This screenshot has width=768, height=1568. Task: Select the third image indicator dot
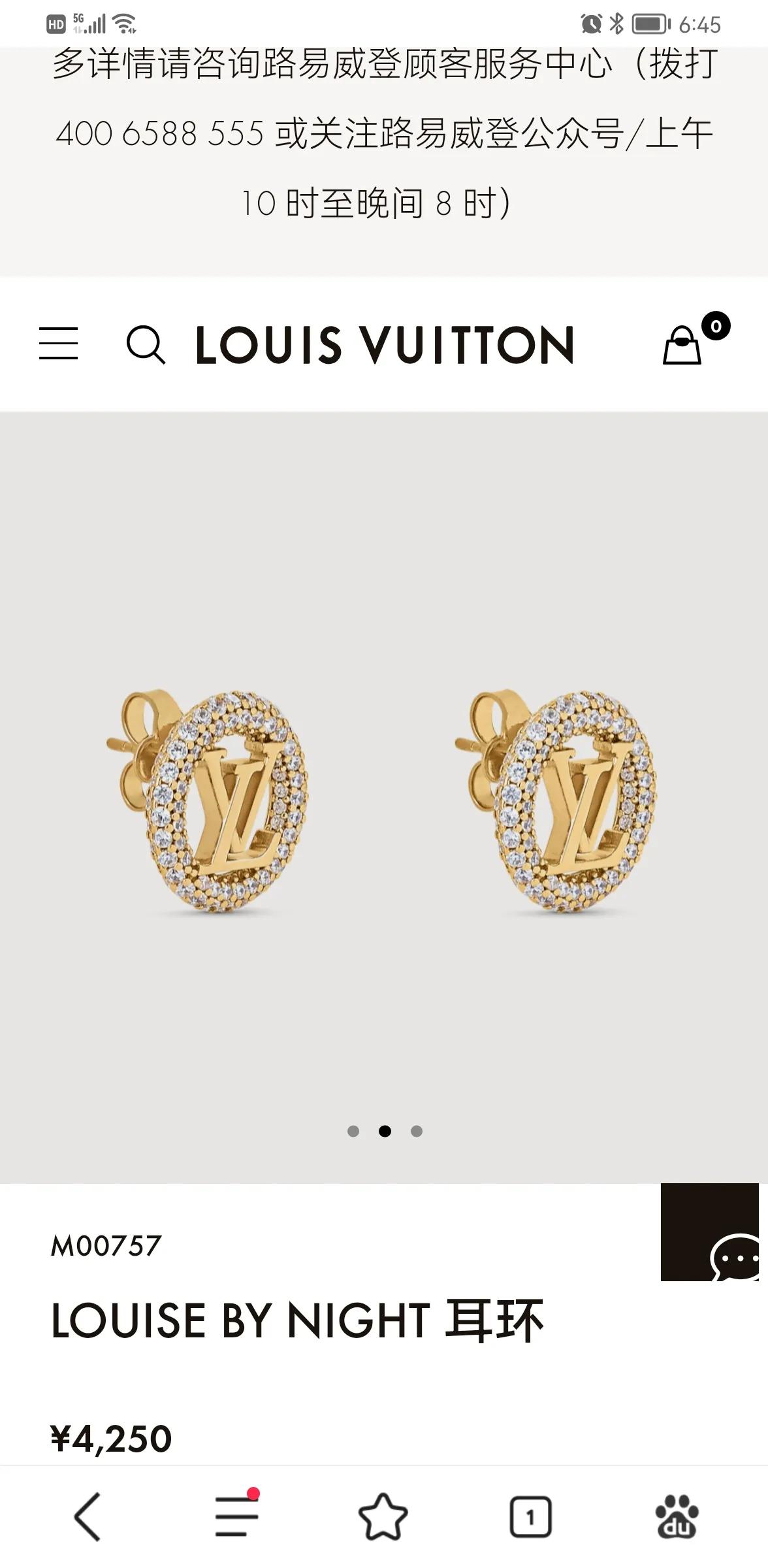pos(417,1131)
